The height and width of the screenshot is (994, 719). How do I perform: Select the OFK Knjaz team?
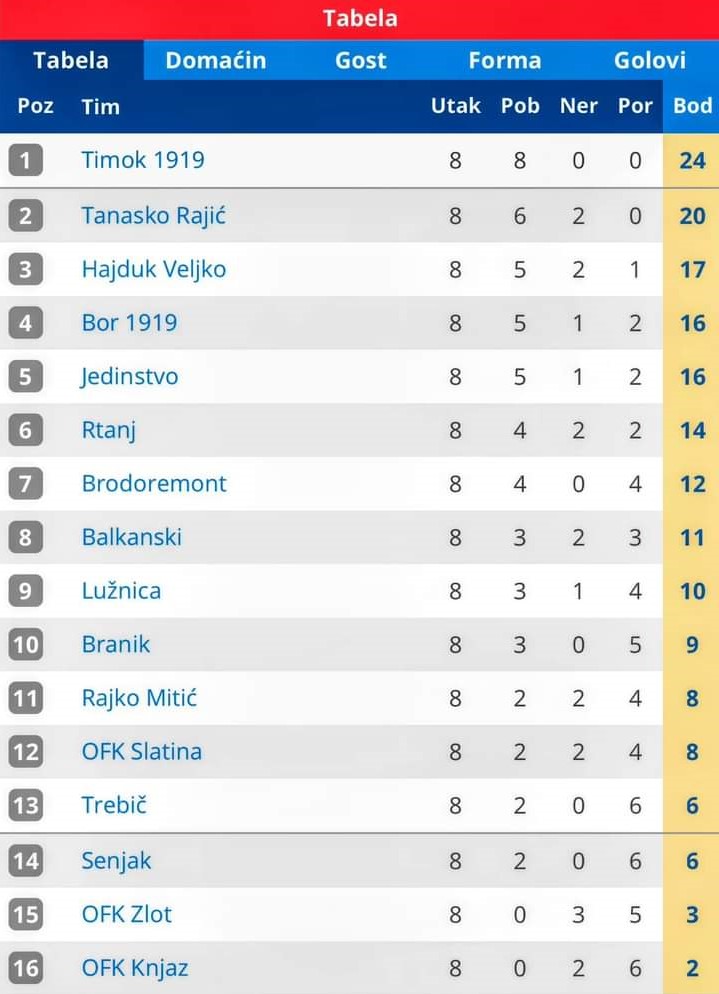point(135,968)
